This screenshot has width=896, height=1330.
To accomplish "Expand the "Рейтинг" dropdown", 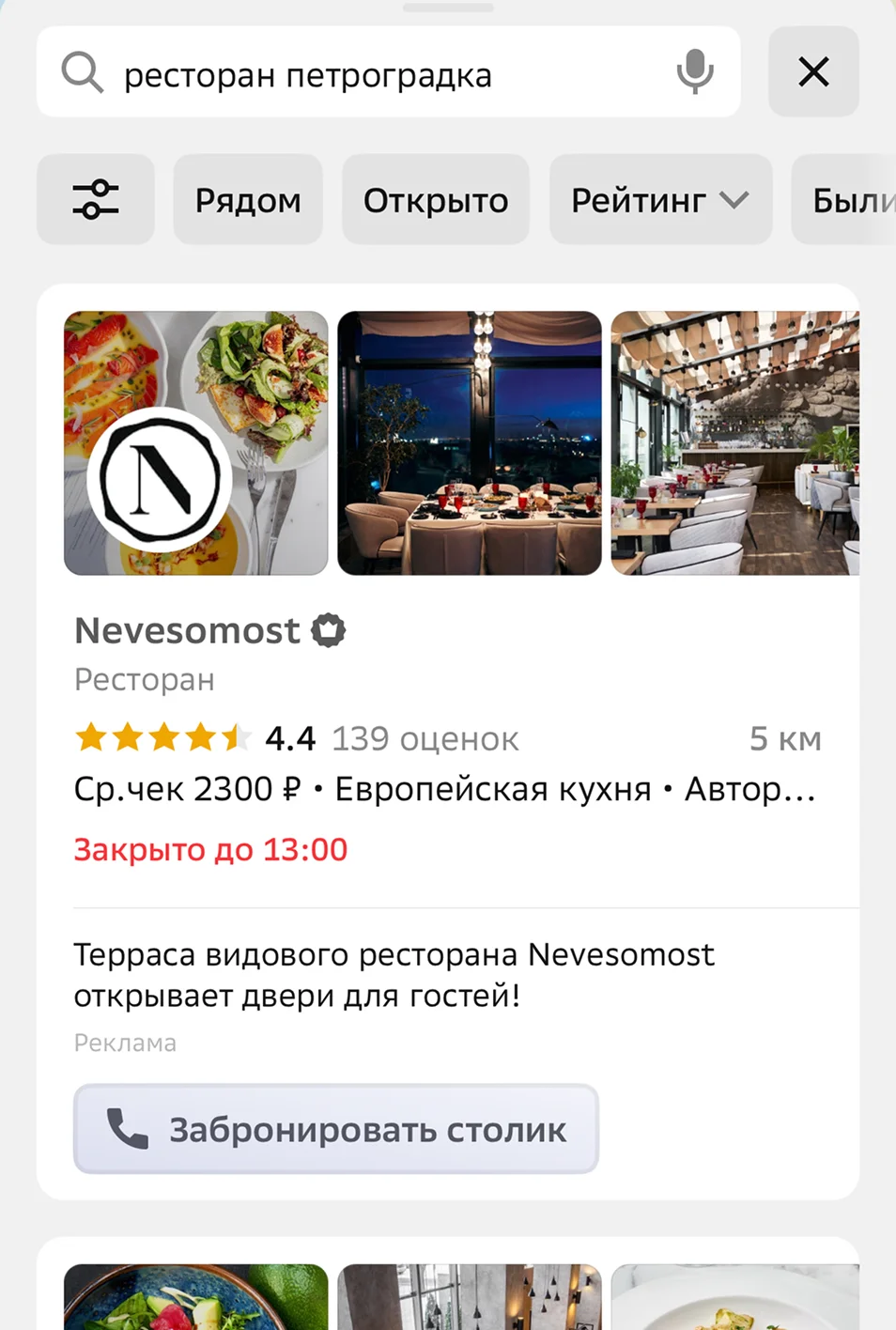I will tap(660, 200).
